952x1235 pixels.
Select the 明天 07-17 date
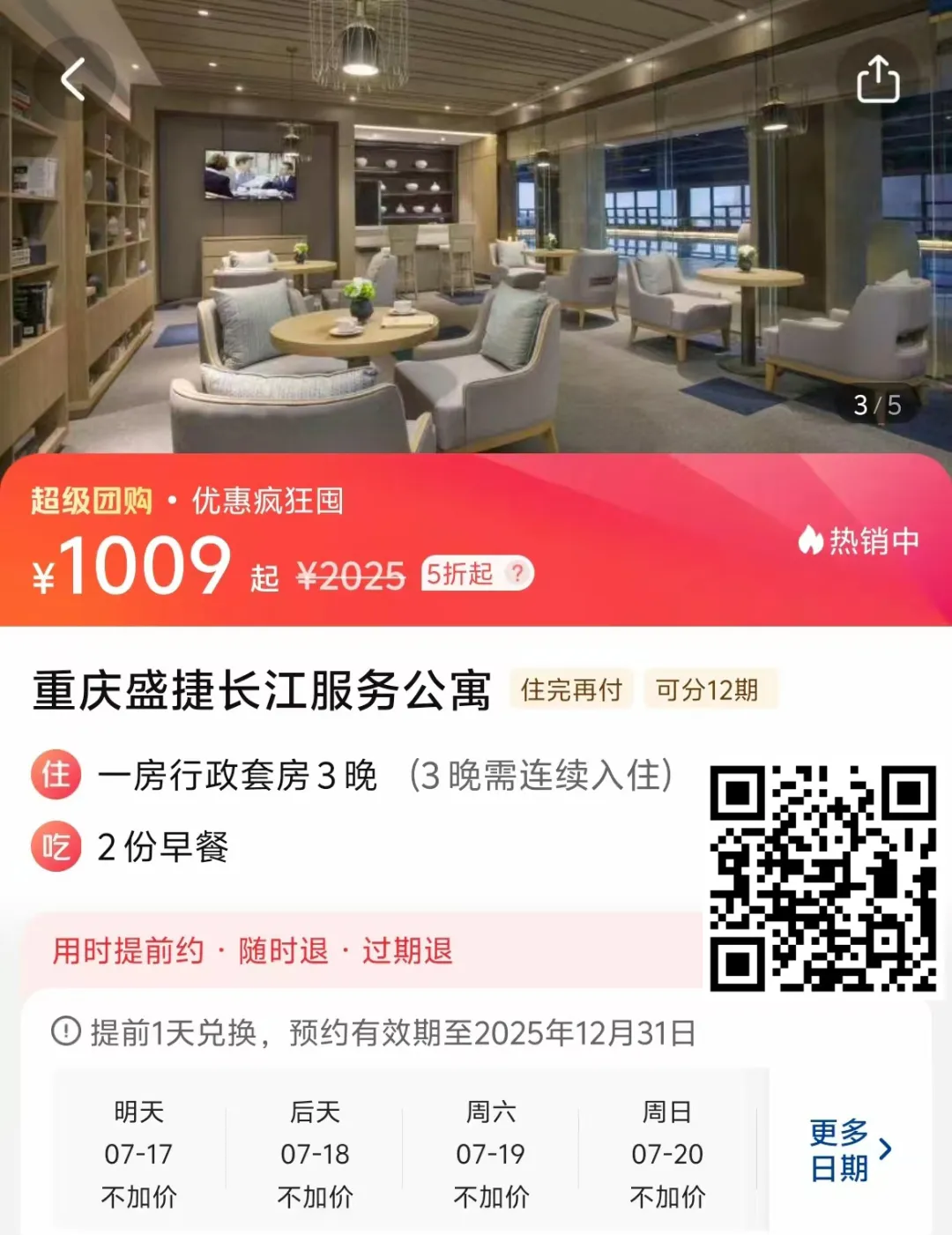tap(138, 1153)
